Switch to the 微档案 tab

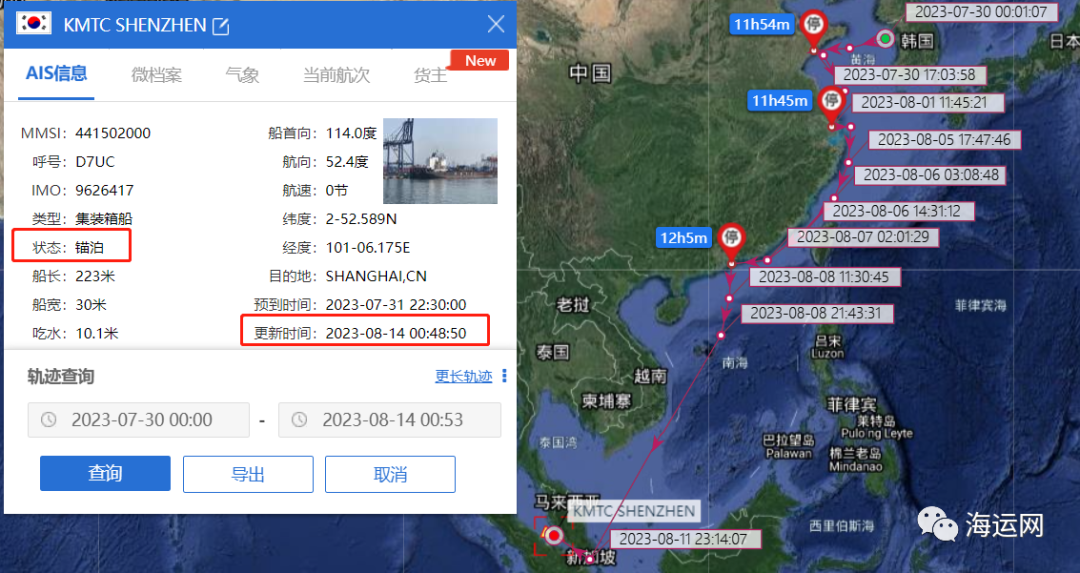(156, 75)
